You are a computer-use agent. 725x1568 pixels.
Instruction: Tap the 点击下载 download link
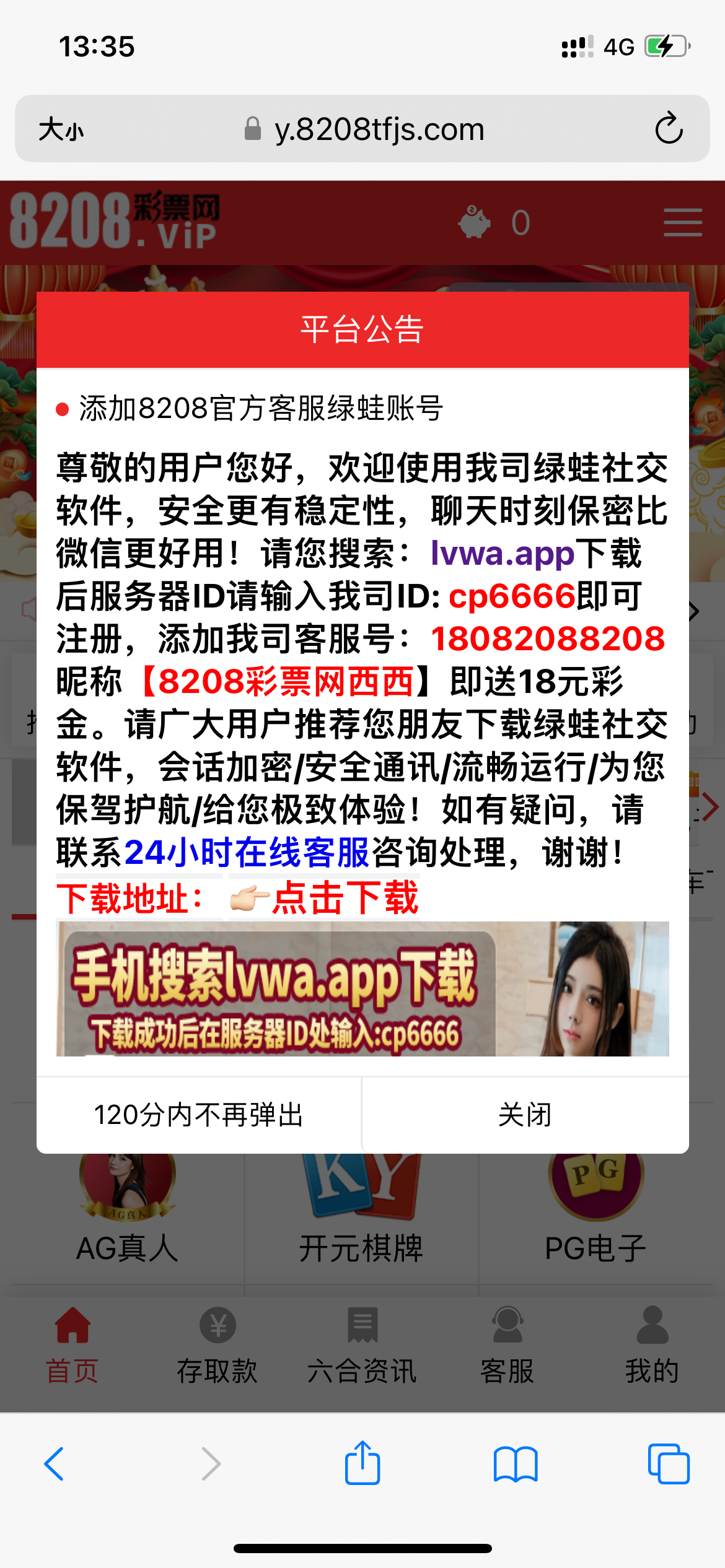pyautogui.click(x=345, y=898)
